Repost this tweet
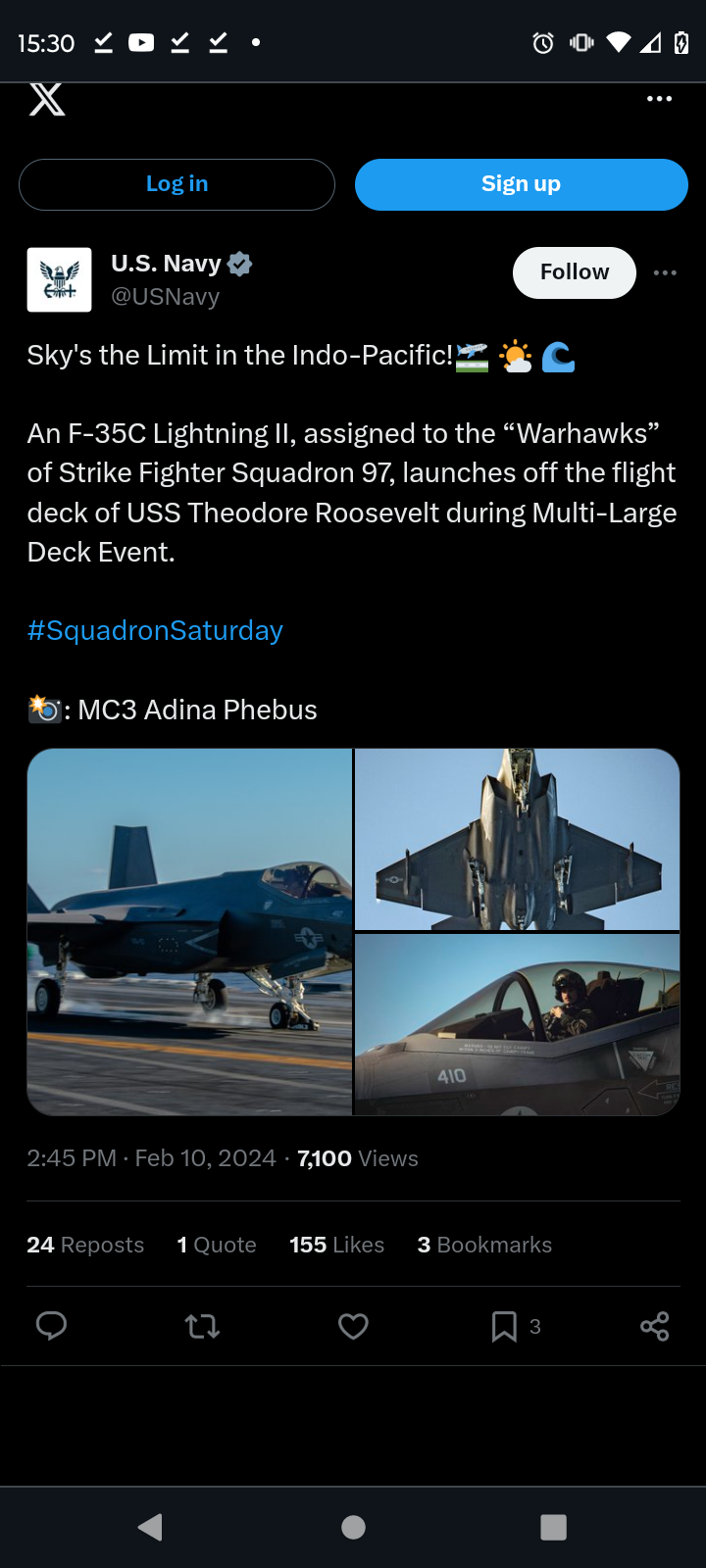Screen dimensions: 706x1568 202,1326
